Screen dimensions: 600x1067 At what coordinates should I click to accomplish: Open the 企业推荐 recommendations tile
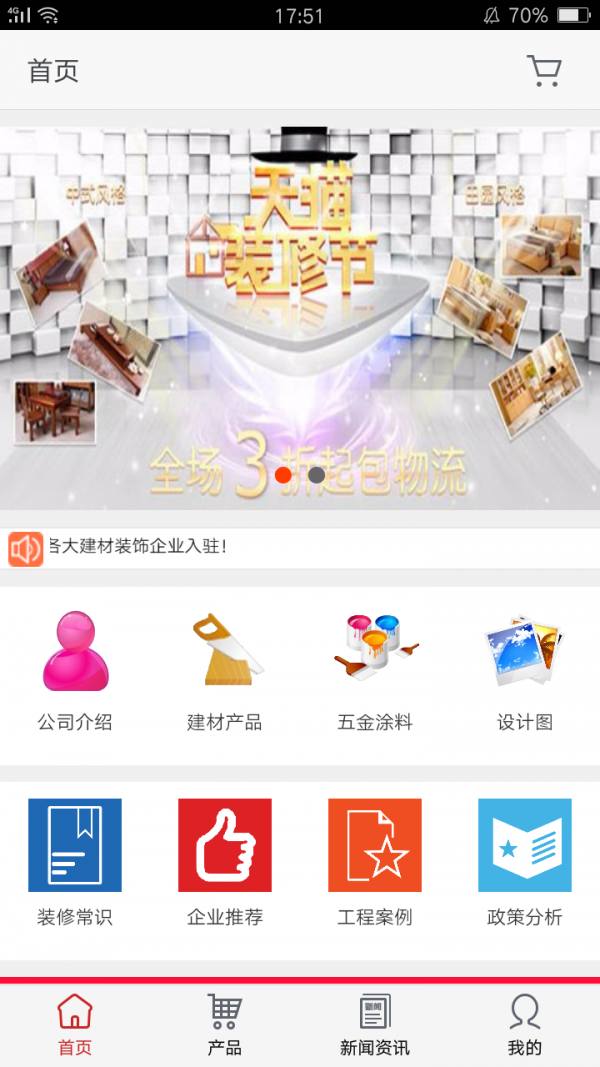(225, 862)
